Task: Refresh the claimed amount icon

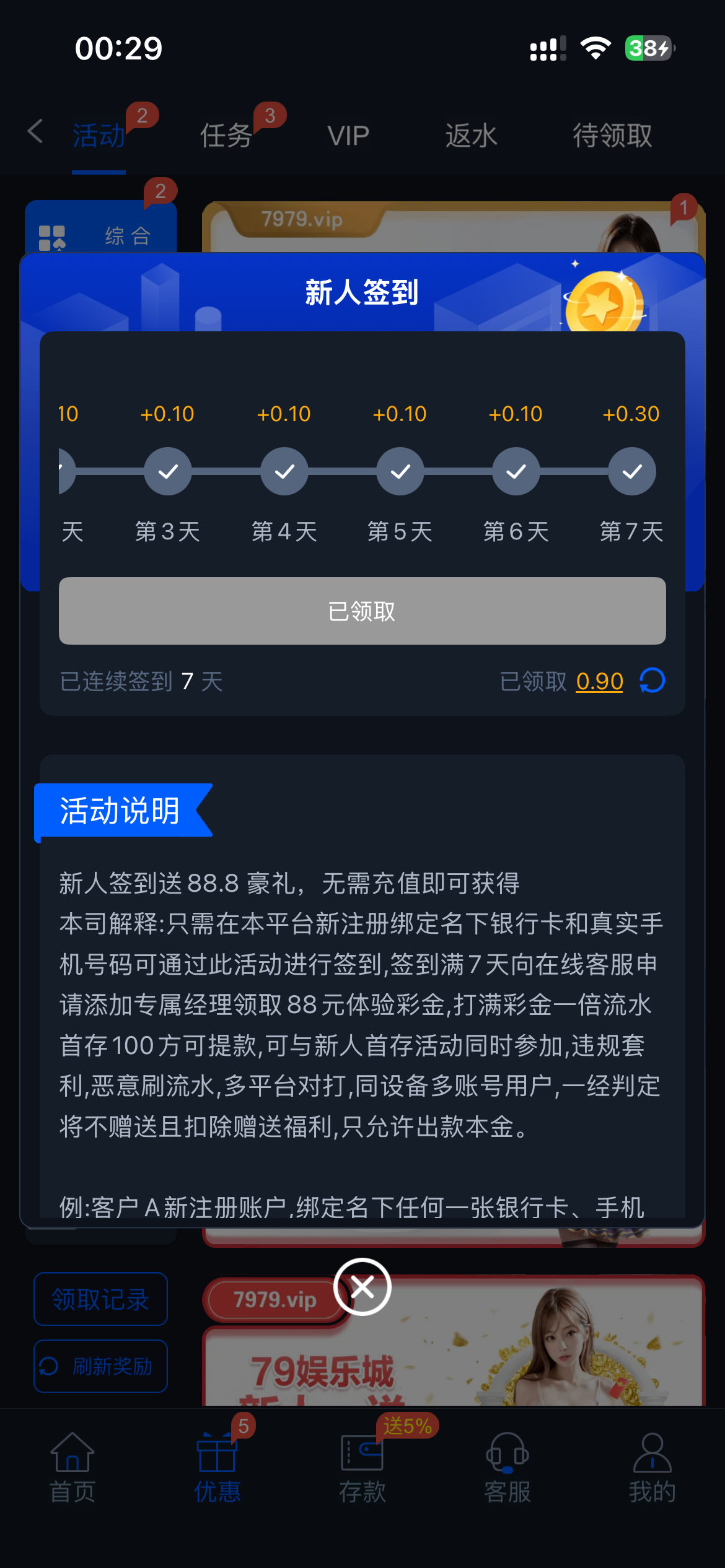Action: (652, 681)
